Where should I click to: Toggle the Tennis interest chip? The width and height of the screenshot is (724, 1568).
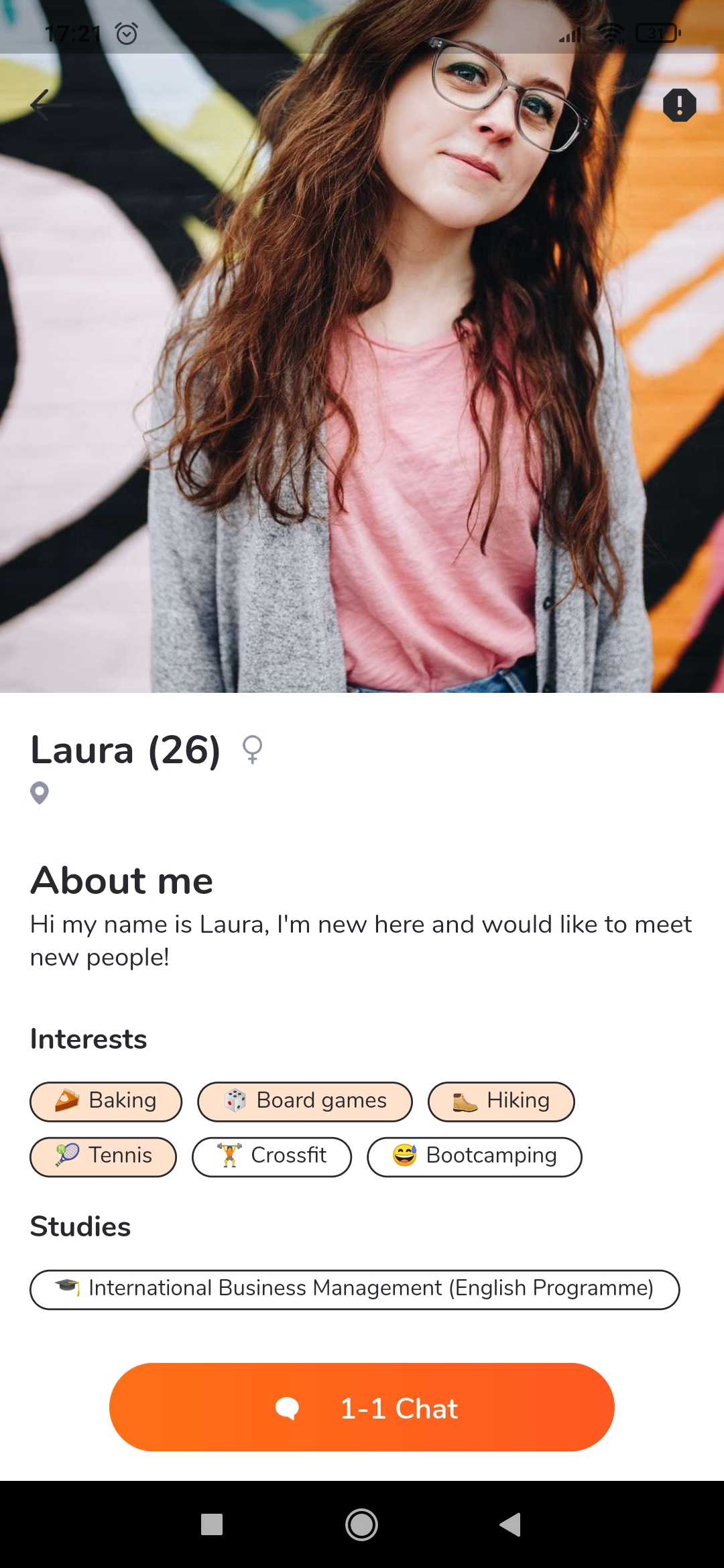[103, 1156]
